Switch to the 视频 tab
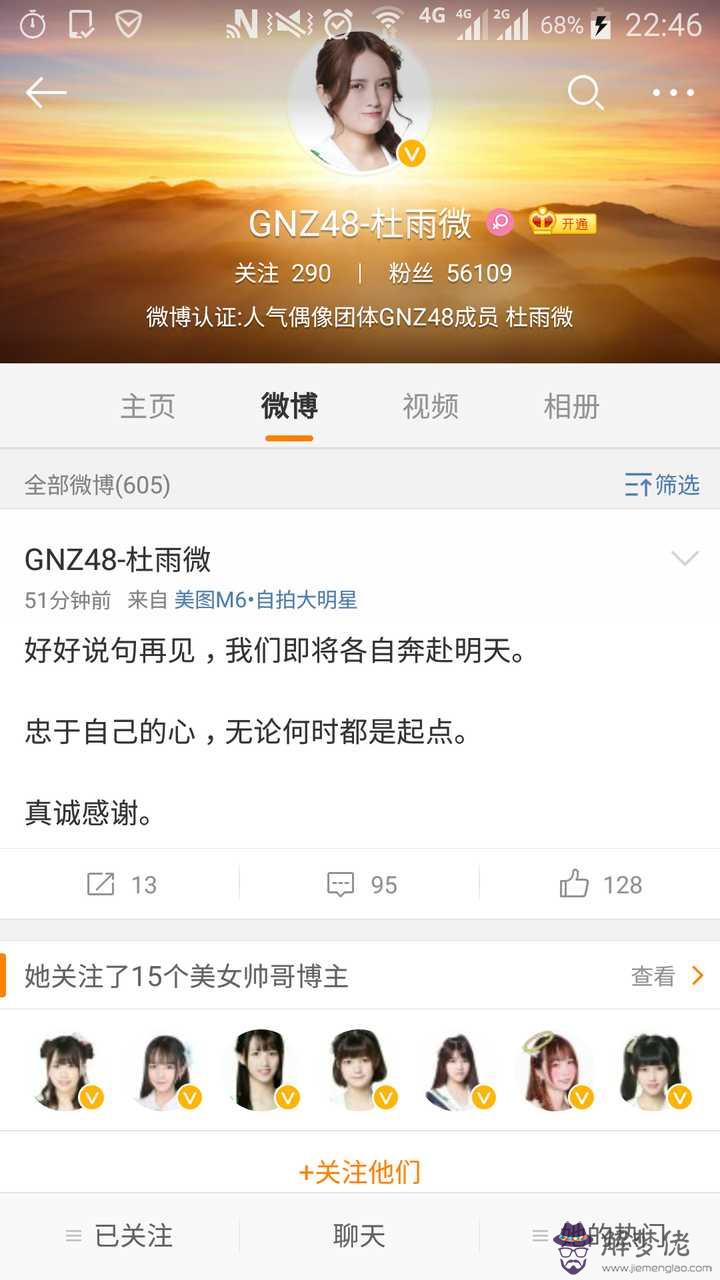The height and width of the screenshot is (1280, 720). (x=430, y=406)
